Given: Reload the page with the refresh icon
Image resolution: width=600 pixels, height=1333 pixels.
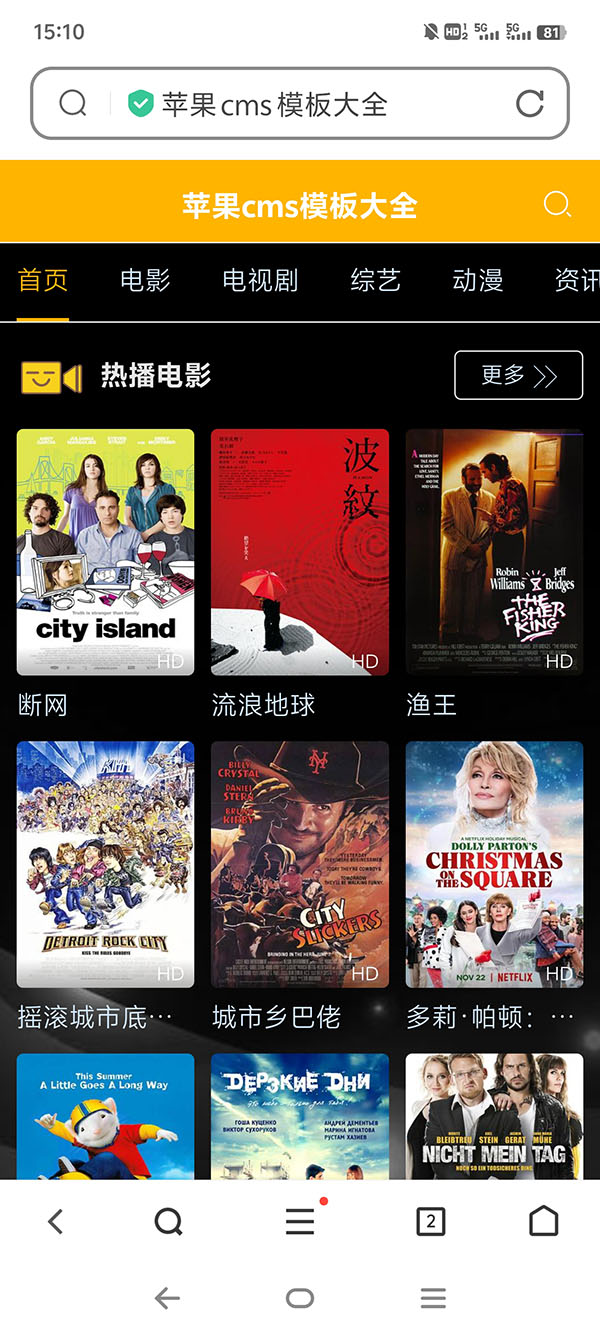Looking at the screenshot, I should pos(529,104).
